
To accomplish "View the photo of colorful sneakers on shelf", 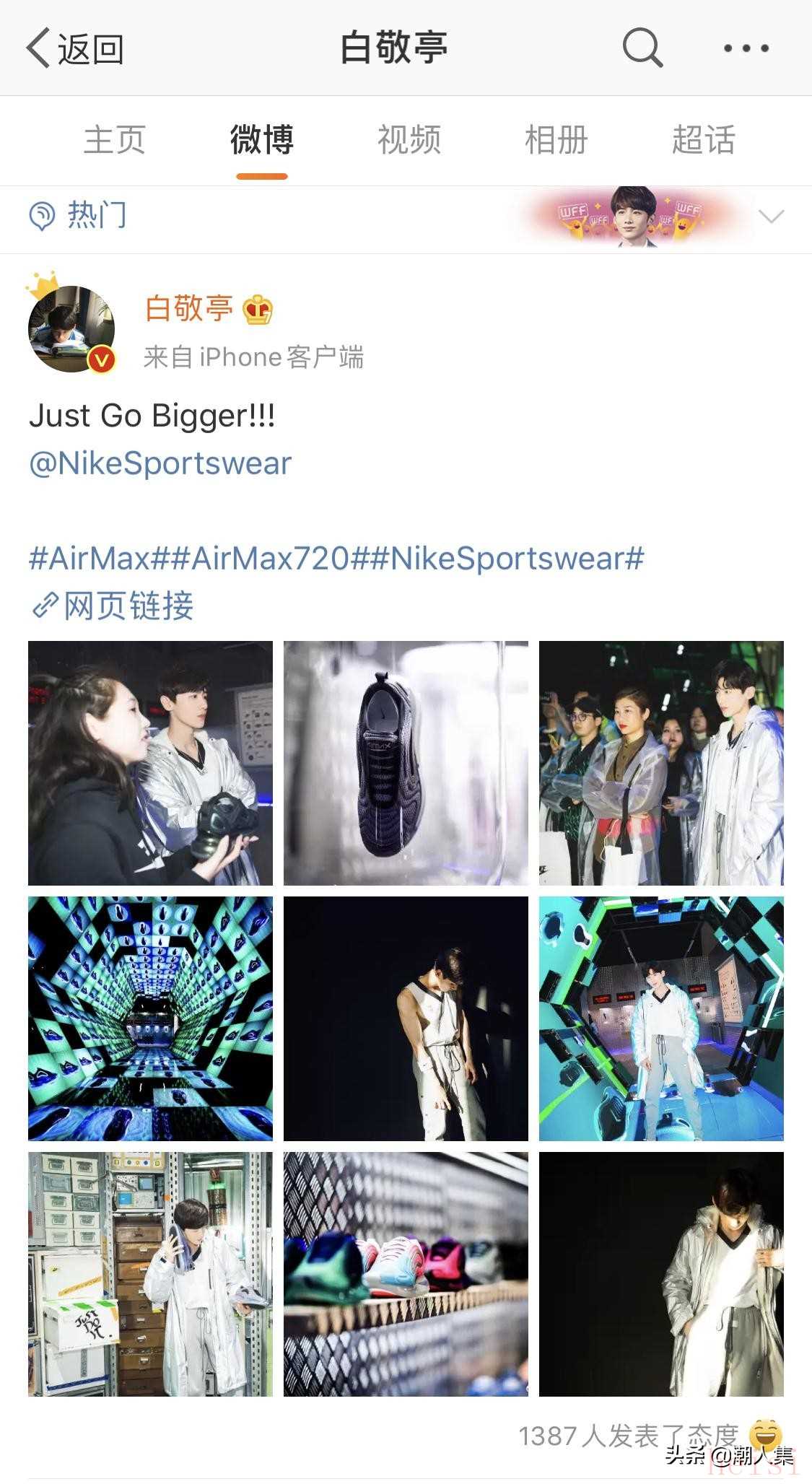I will [406, 1274].
